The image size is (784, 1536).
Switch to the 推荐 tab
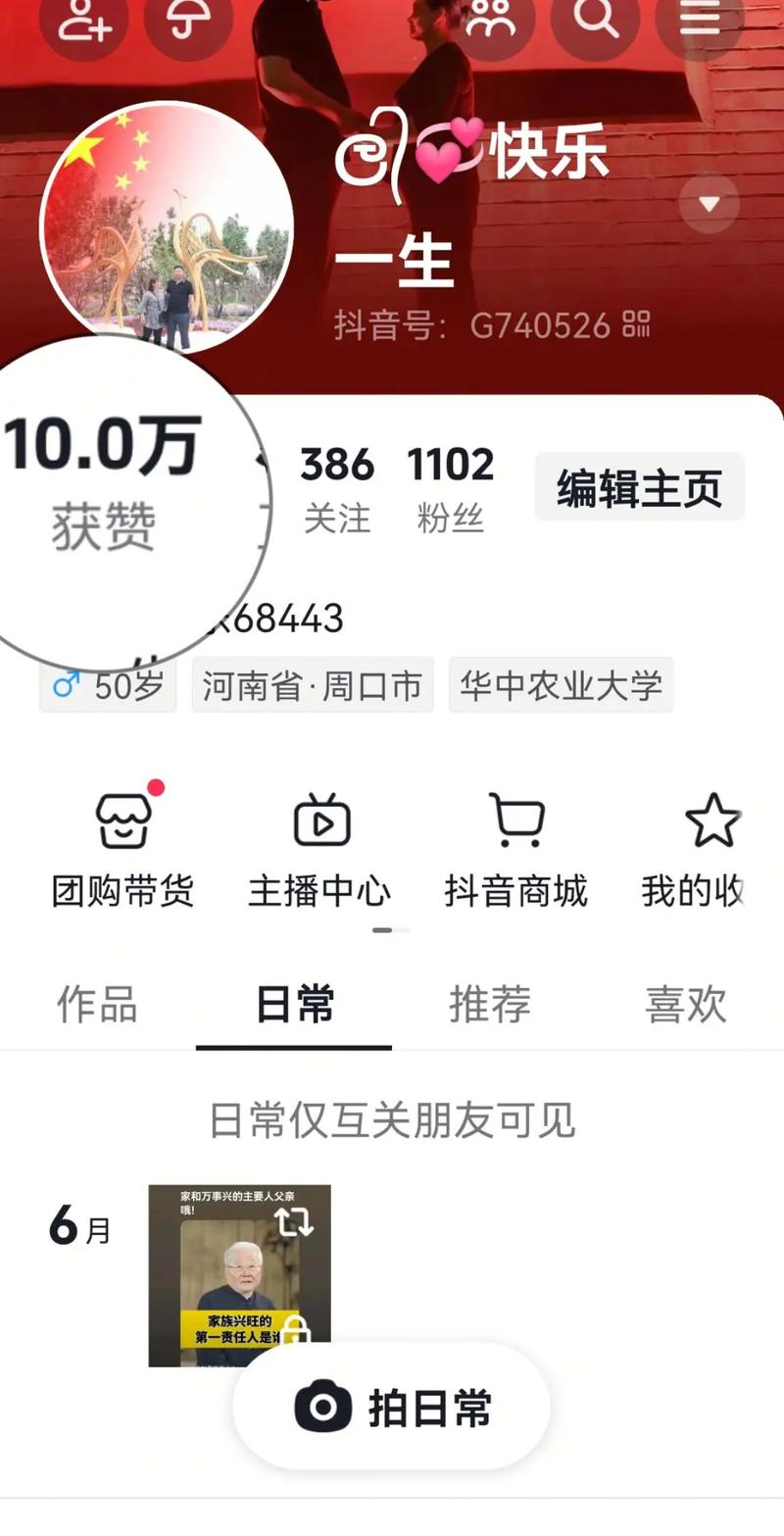(x=490, y=1005)
